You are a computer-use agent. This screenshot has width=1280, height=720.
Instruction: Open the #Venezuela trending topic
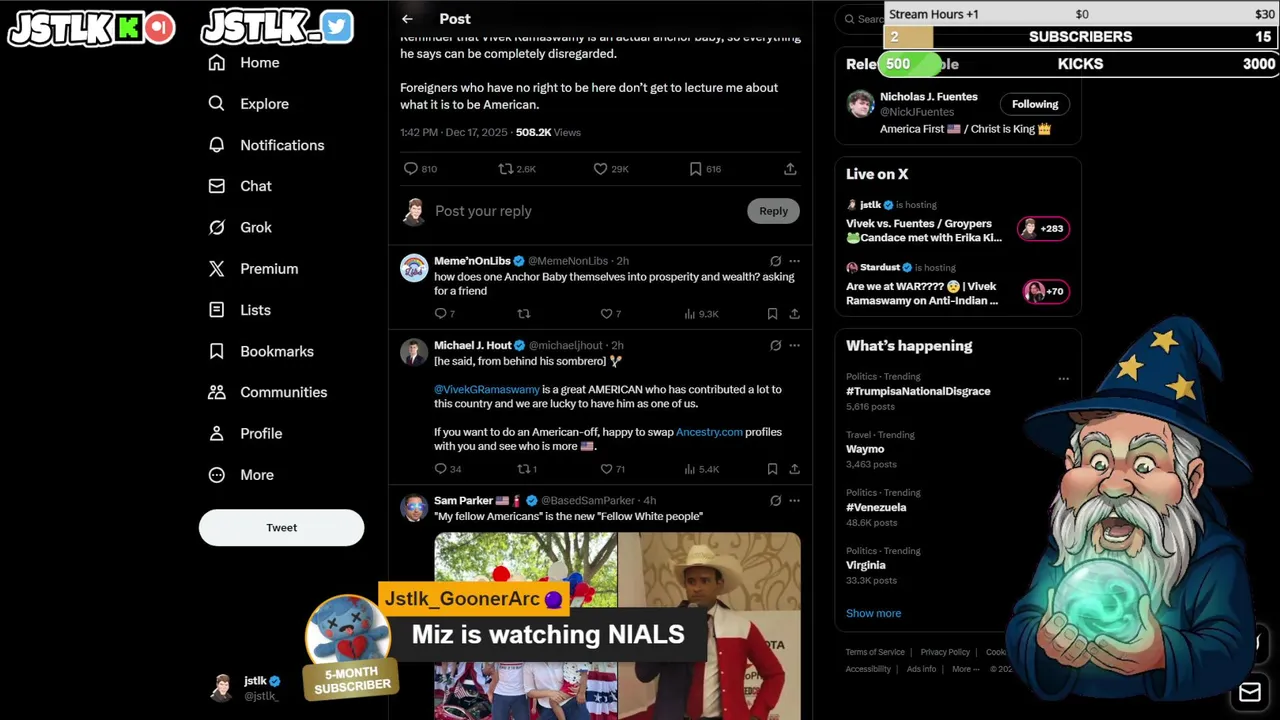click(x=876, y=507)
